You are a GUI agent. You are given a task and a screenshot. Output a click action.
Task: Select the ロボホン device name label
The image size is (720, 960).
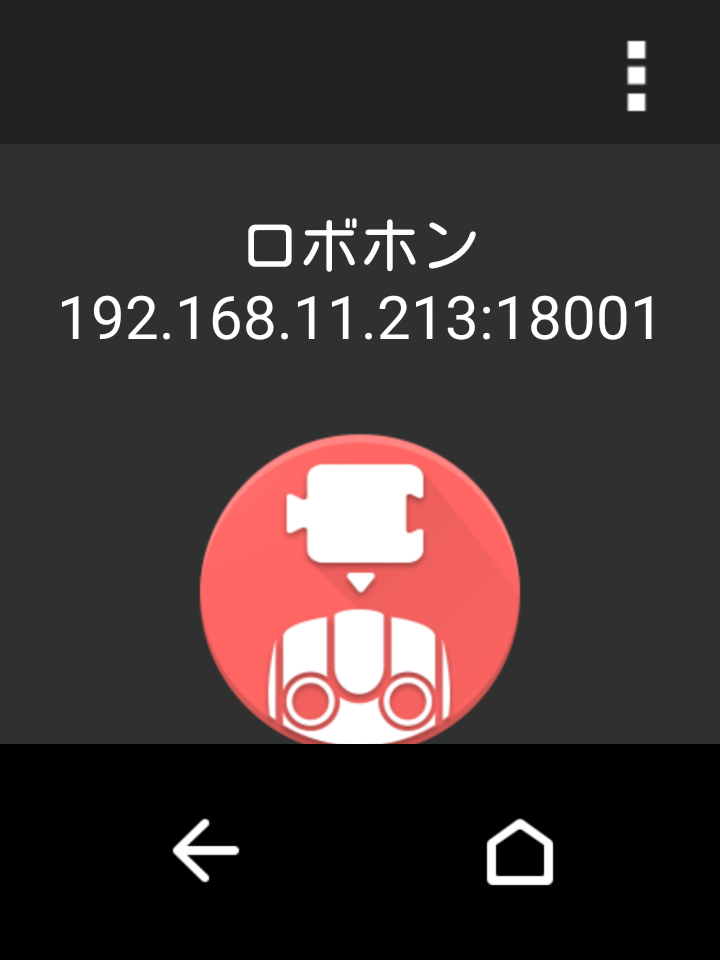360,240
